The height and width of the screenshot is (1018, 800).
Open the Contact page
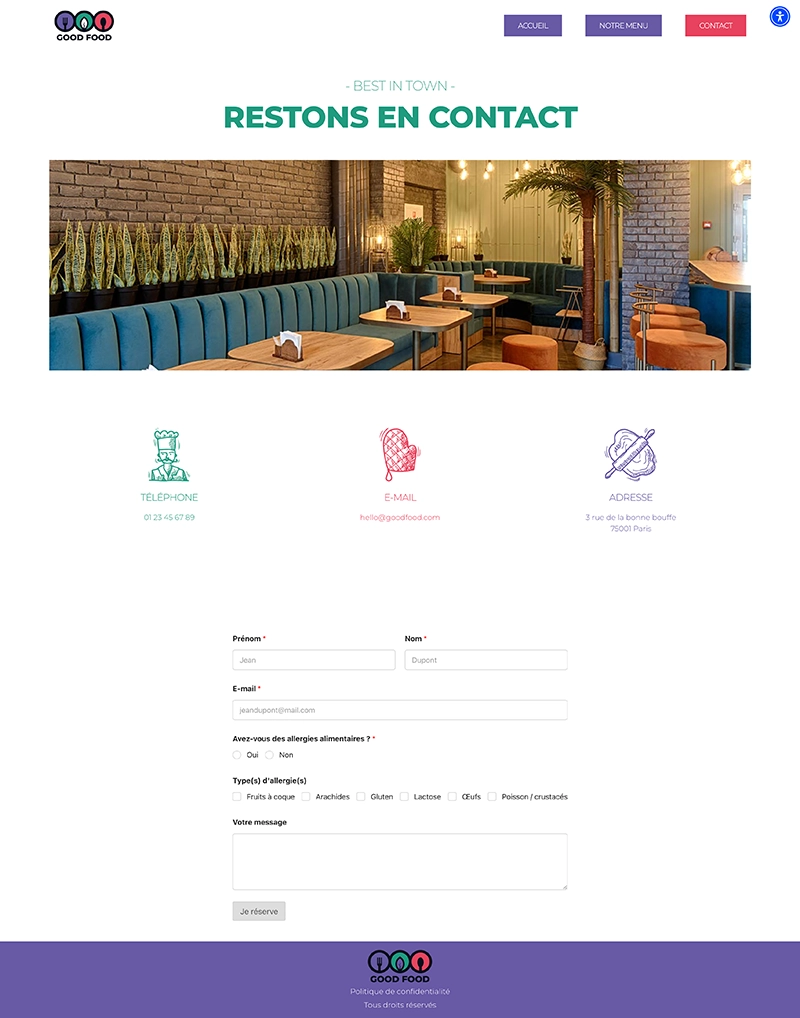point(715,26)
